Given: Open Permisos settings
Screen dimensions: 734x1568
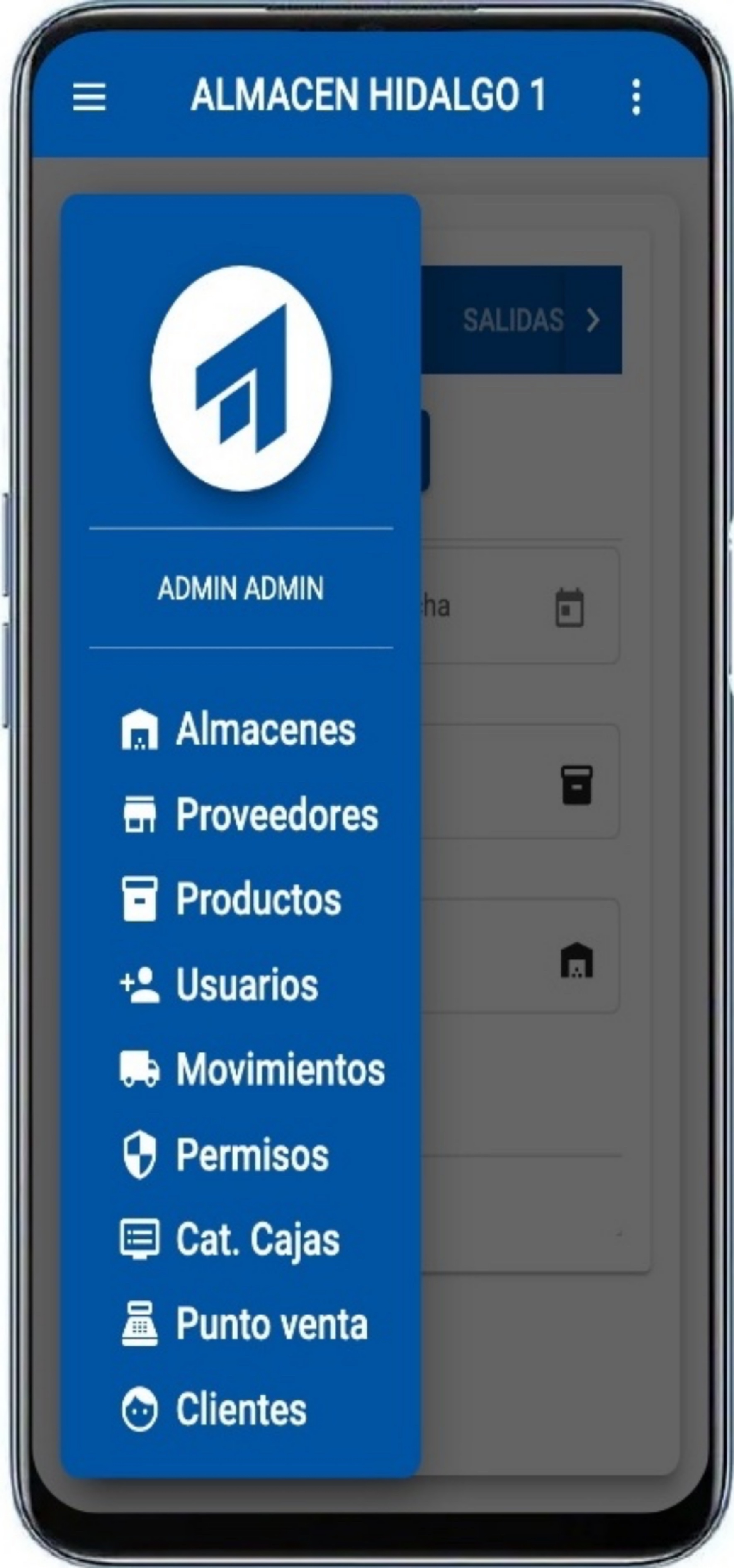Looking at the screenshot, I should pos(225,1155).
